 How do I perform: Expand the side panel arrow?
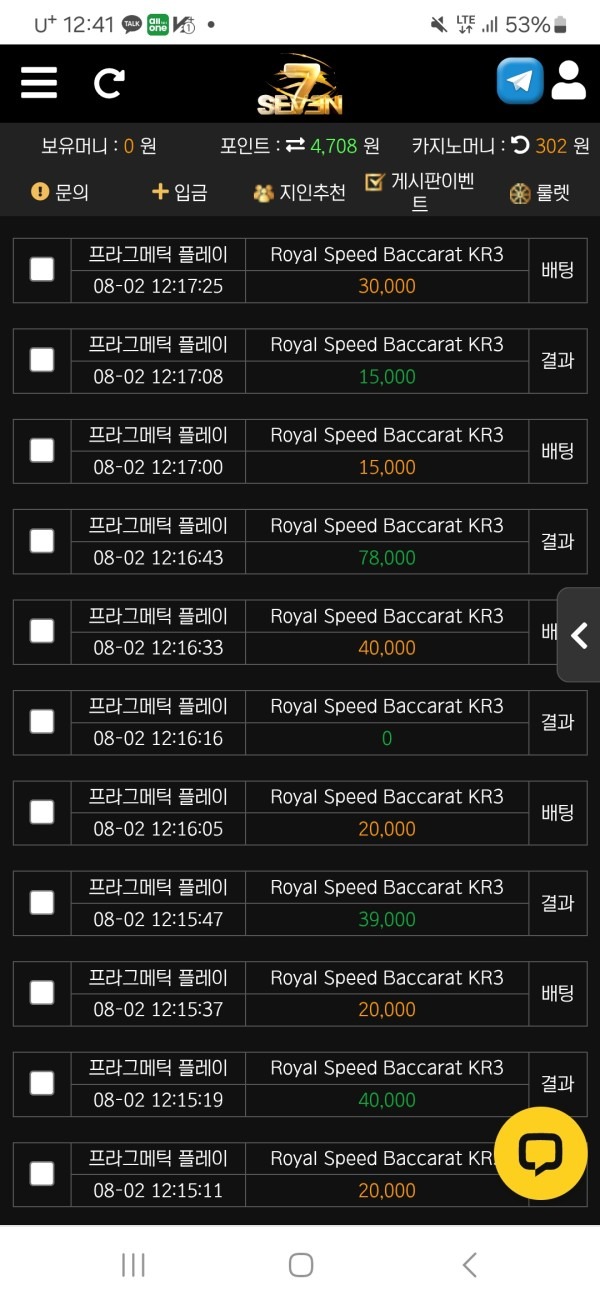[x=579, y=635]
